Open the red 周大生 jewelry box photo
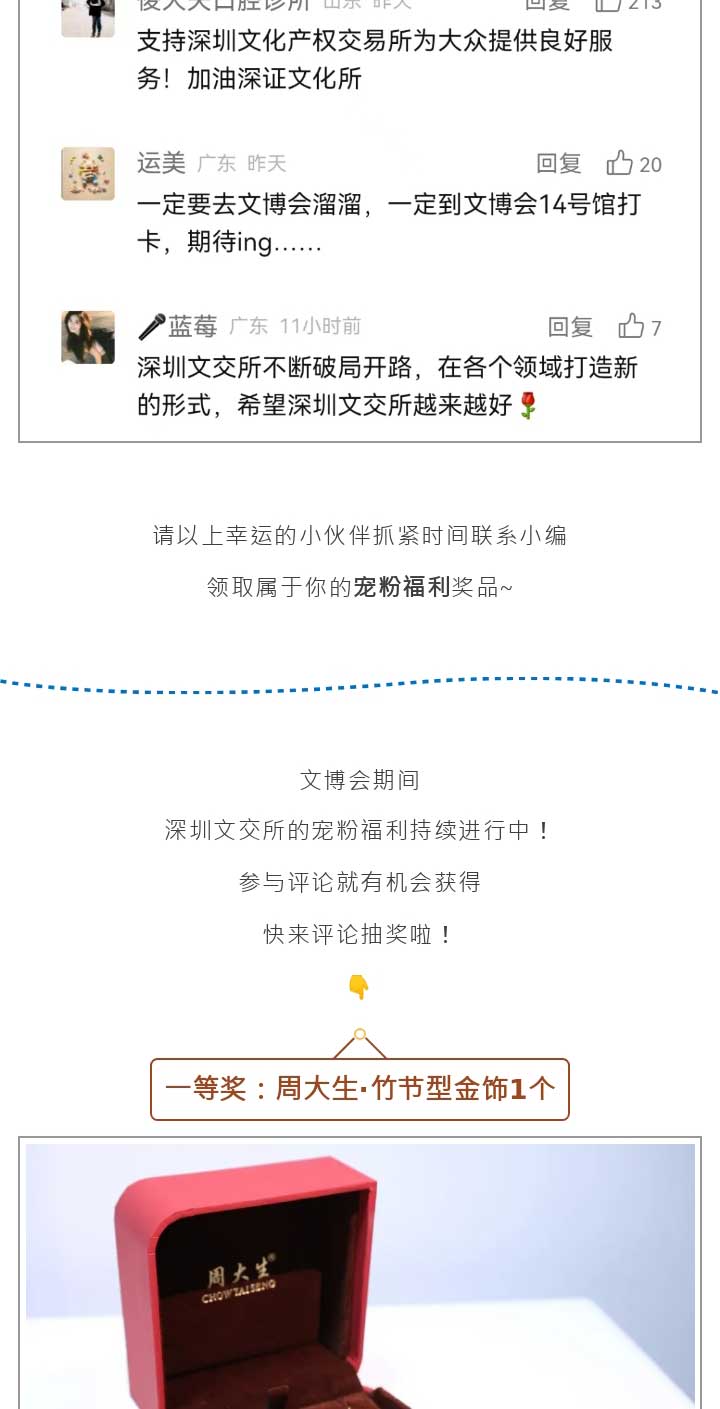The width and height of the screenshot is (720, 1409). click(x=360, y=1280)
